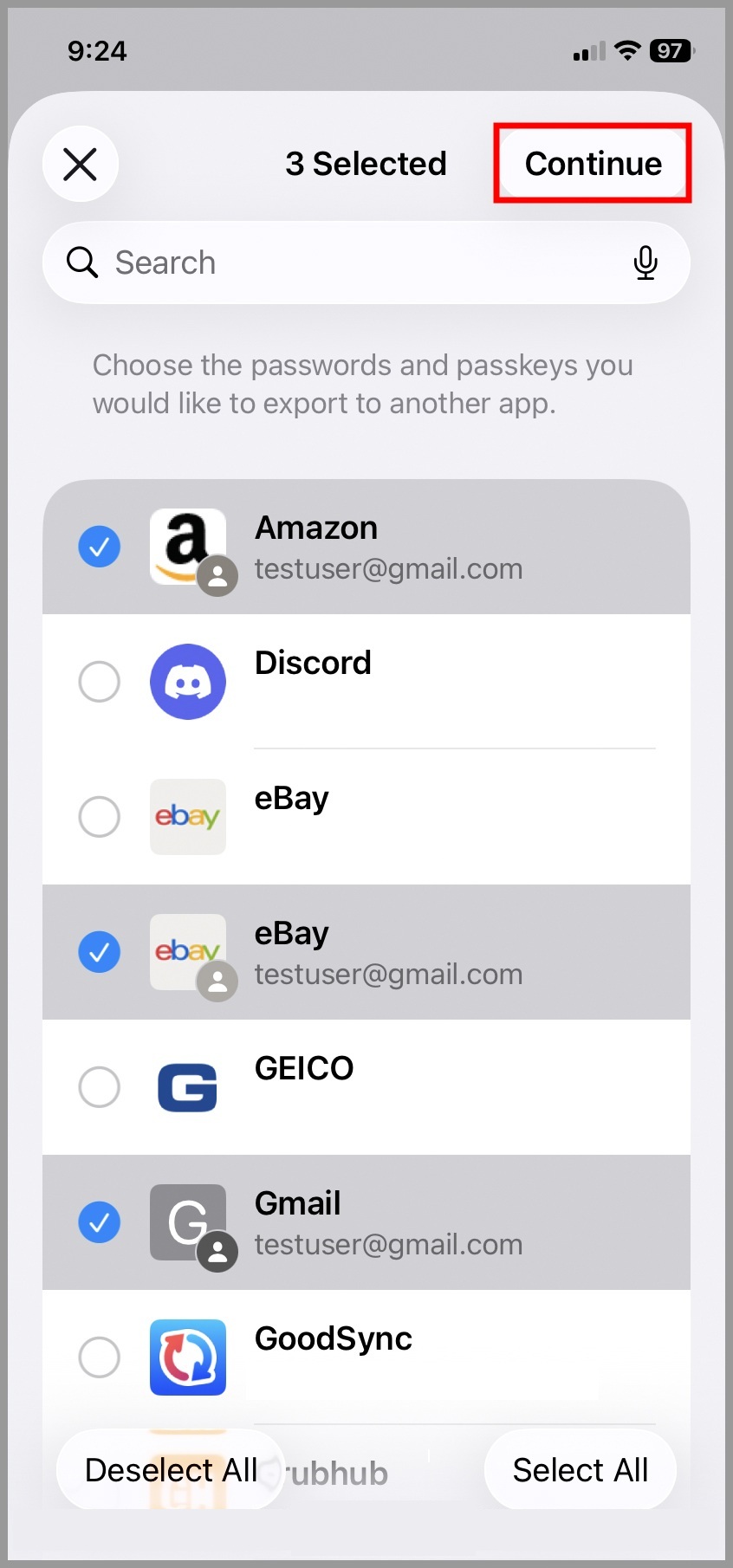
Task: Tap Continue to export selected passwords
Action: [593, 164]
